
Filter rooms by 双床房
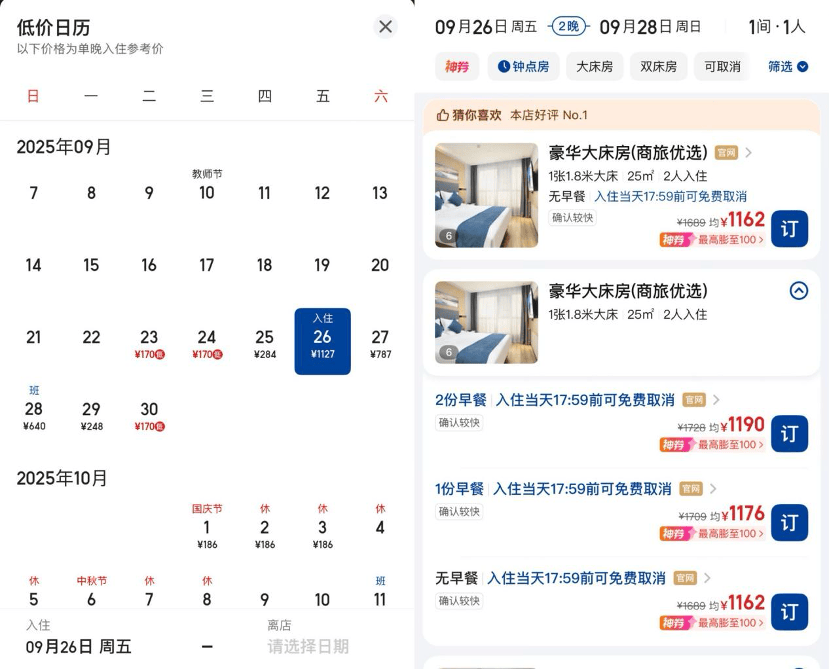658,67
